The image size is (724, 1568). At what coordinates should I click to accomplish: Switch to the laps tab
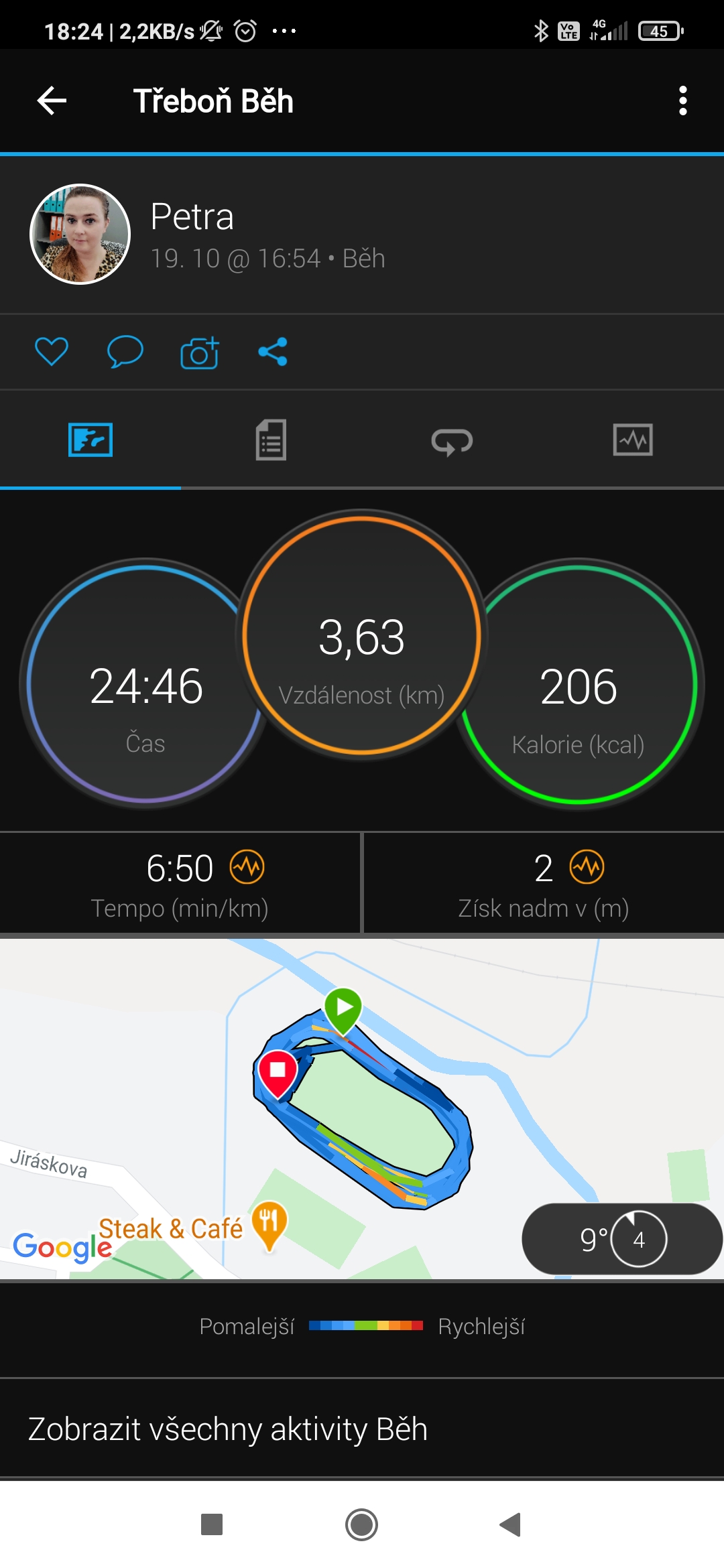(x=452, y=442)
